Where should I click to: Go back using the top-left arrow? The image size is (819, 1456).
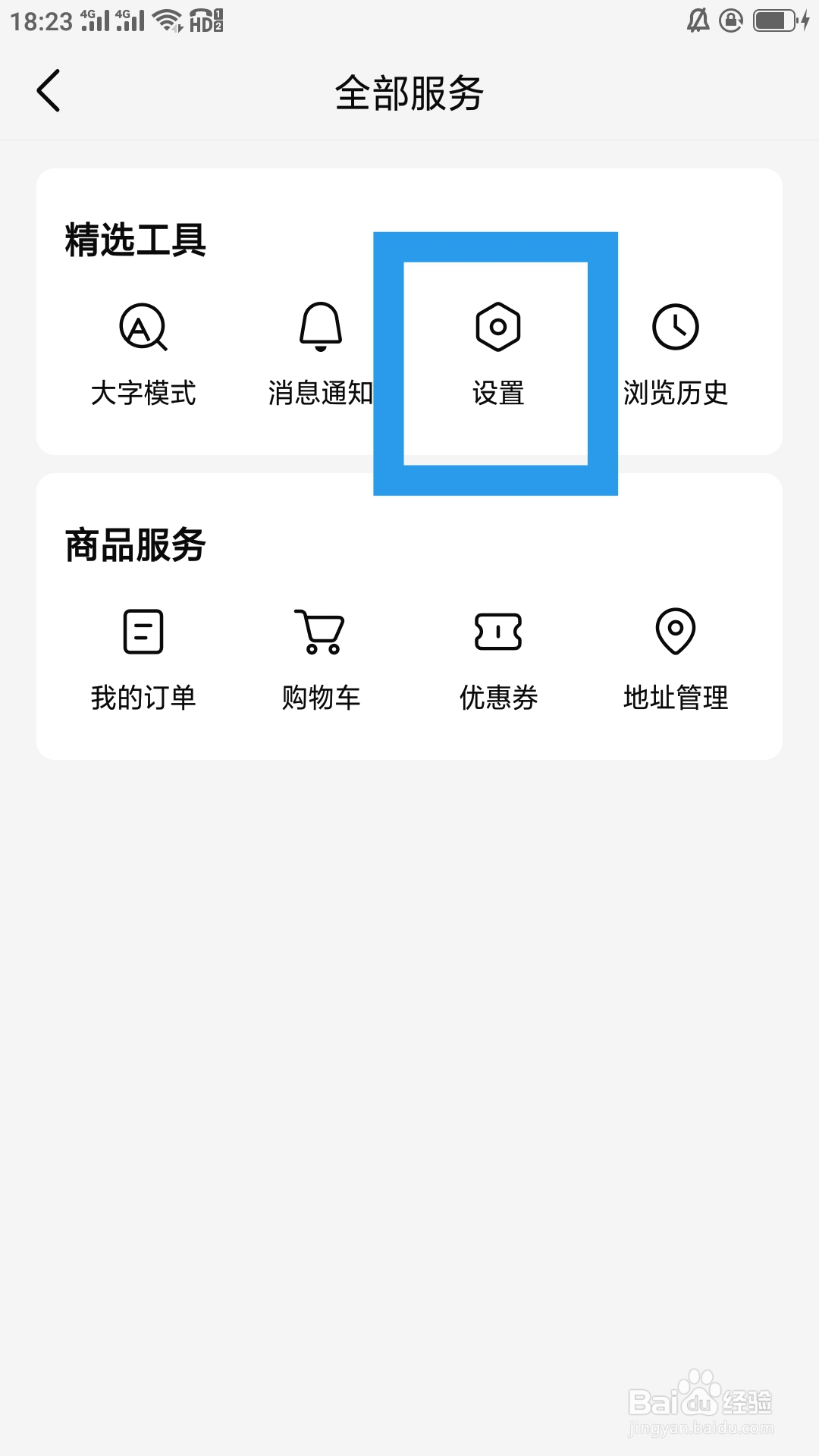[49, 90]
